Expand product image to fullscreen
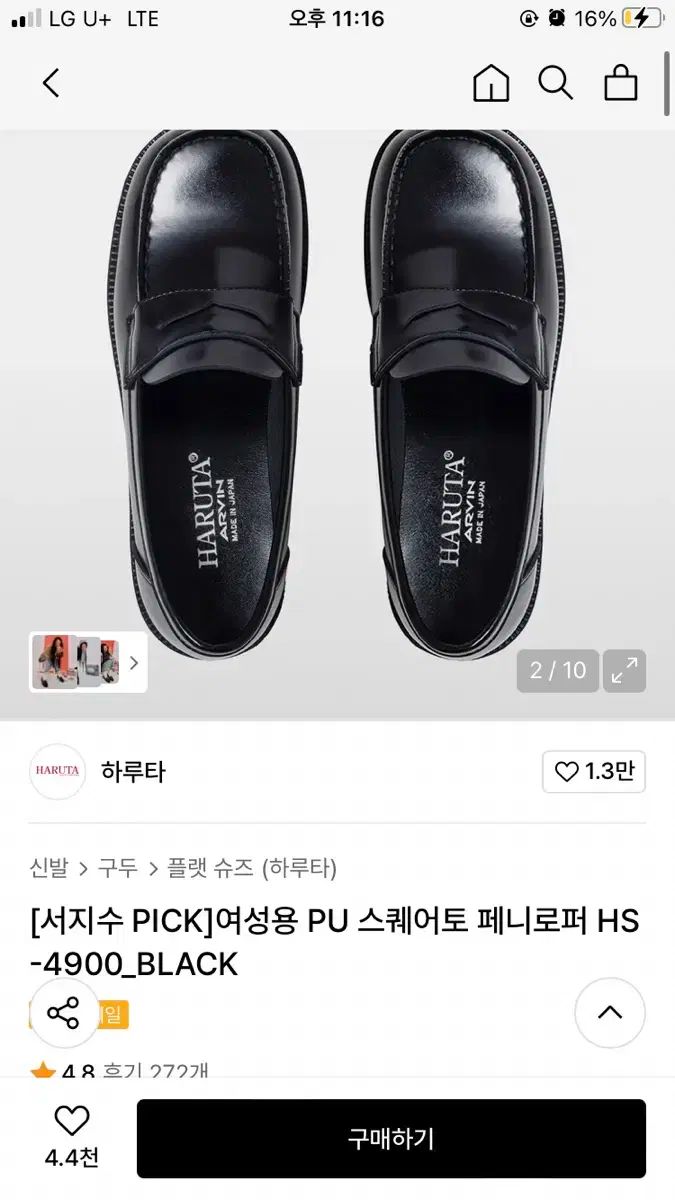 pyautogui.click(x=624, y=671)
